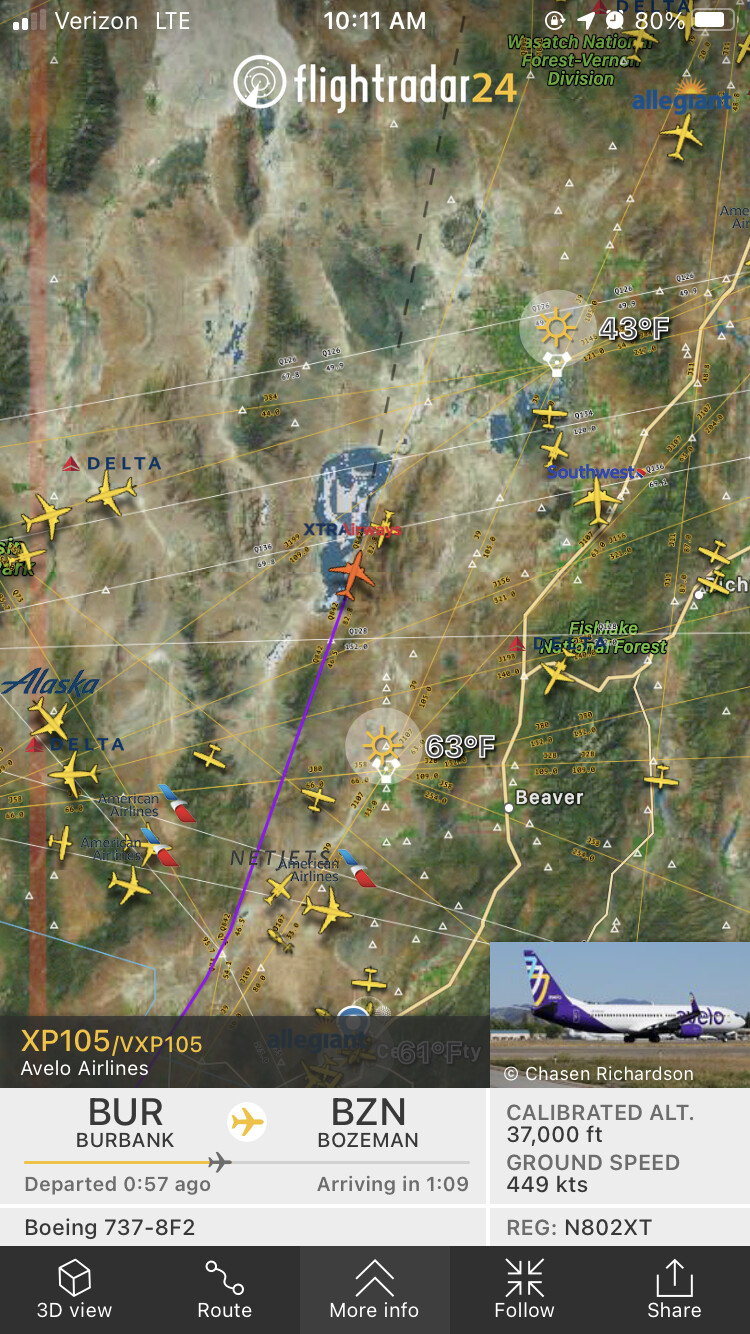The height and width of the screenshot is (1334, 750).
Task: Select the Alaska plane on map
Action: (48, 717)
